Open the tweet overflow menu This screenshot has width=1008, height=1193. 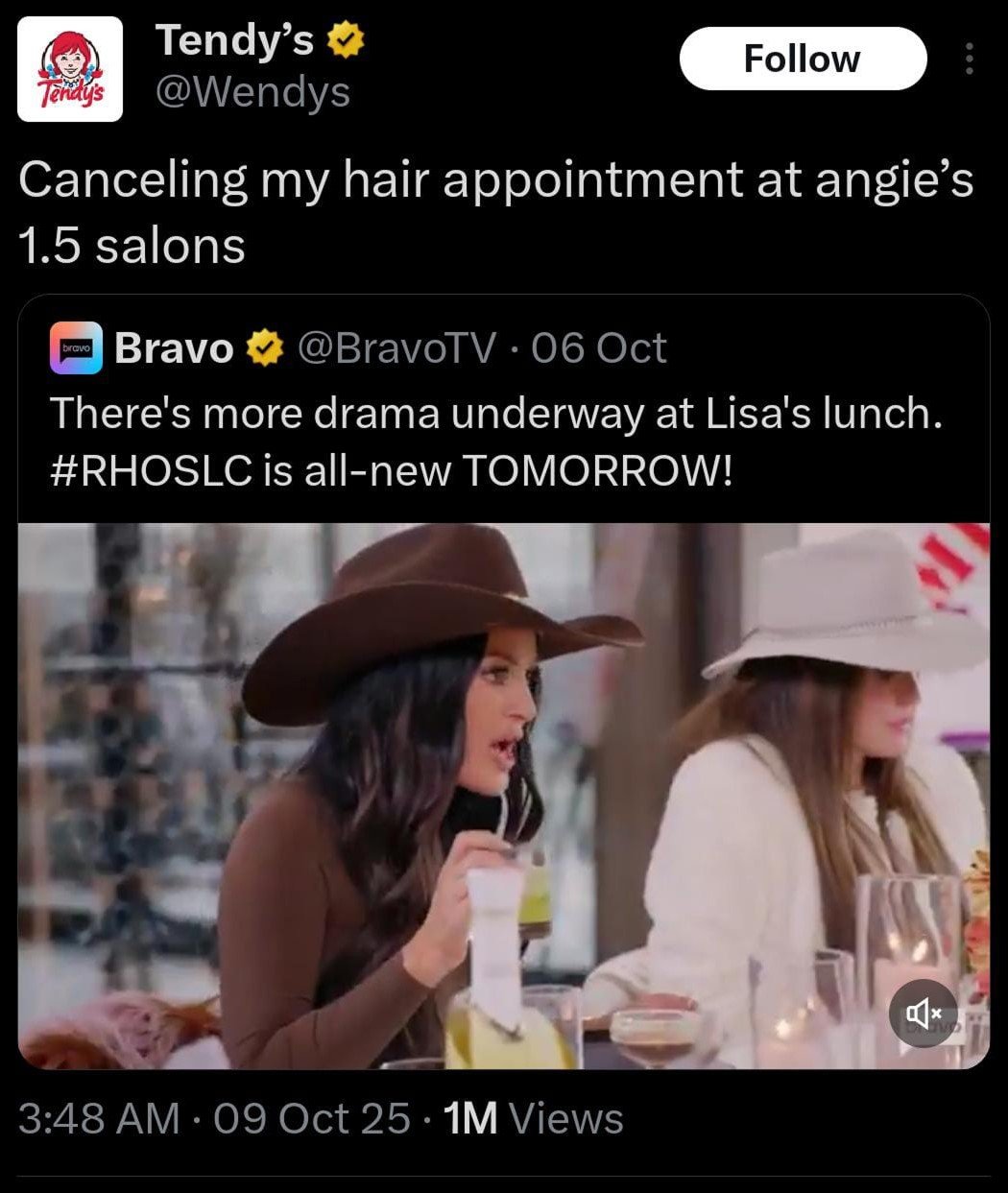(x=969, y=60)
